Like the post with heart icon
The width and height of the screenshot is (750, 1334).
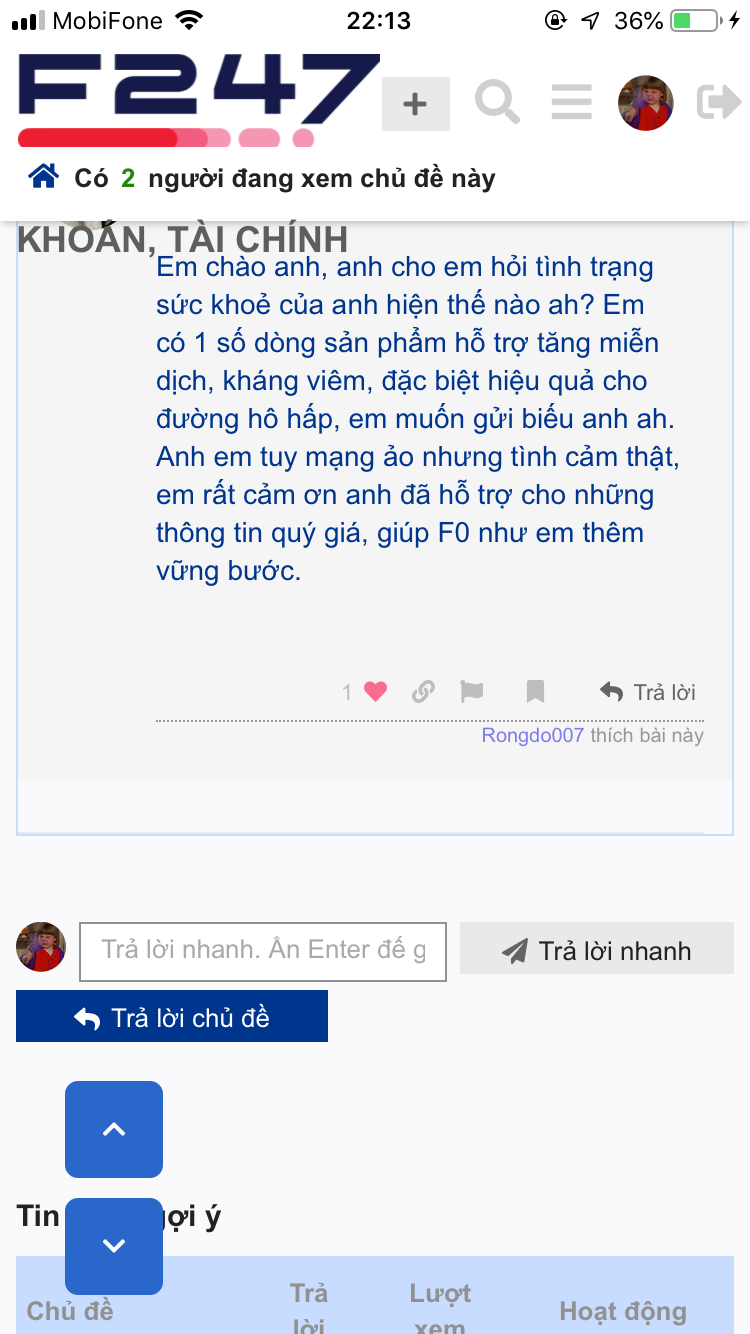pyautogui.click(x=375, y=691)
